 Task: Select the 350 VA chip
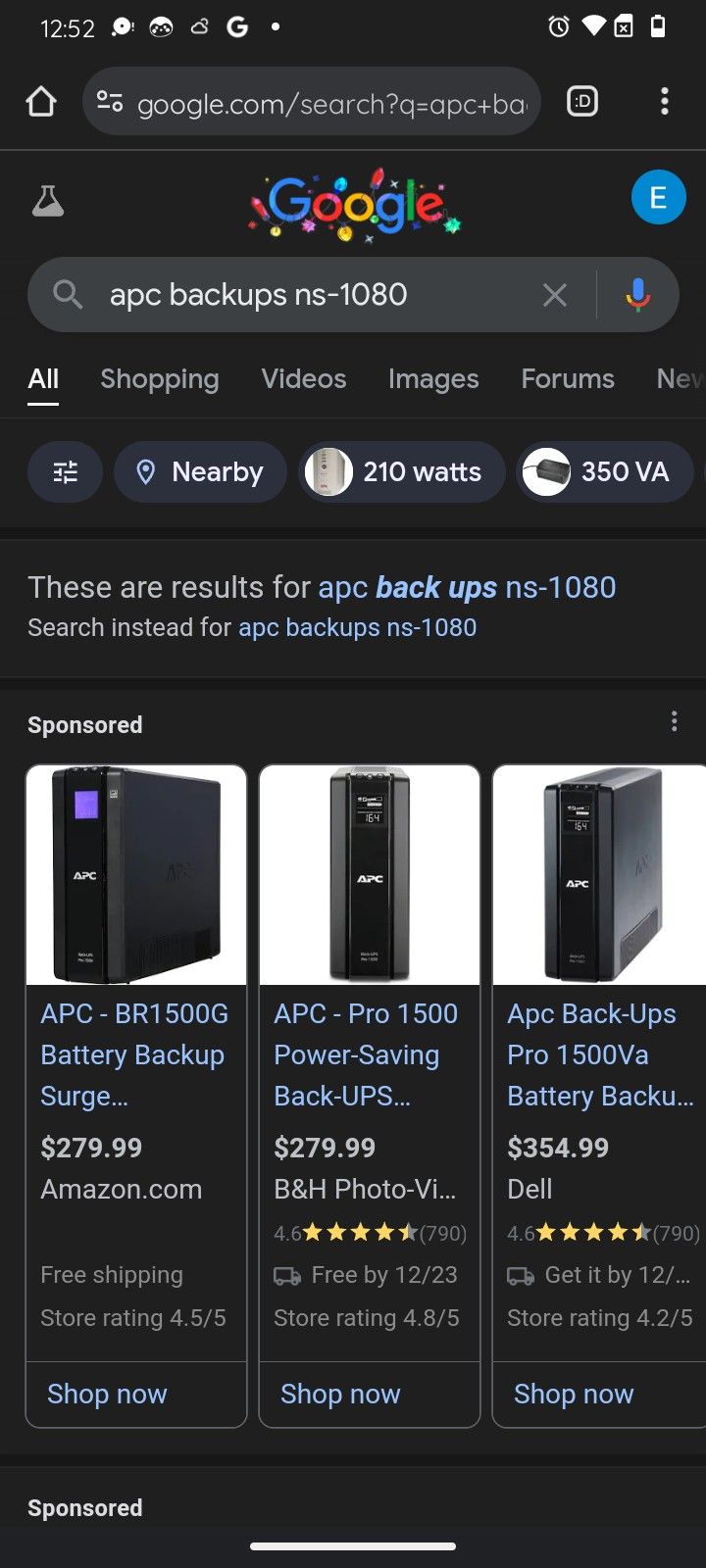point(604,472)
